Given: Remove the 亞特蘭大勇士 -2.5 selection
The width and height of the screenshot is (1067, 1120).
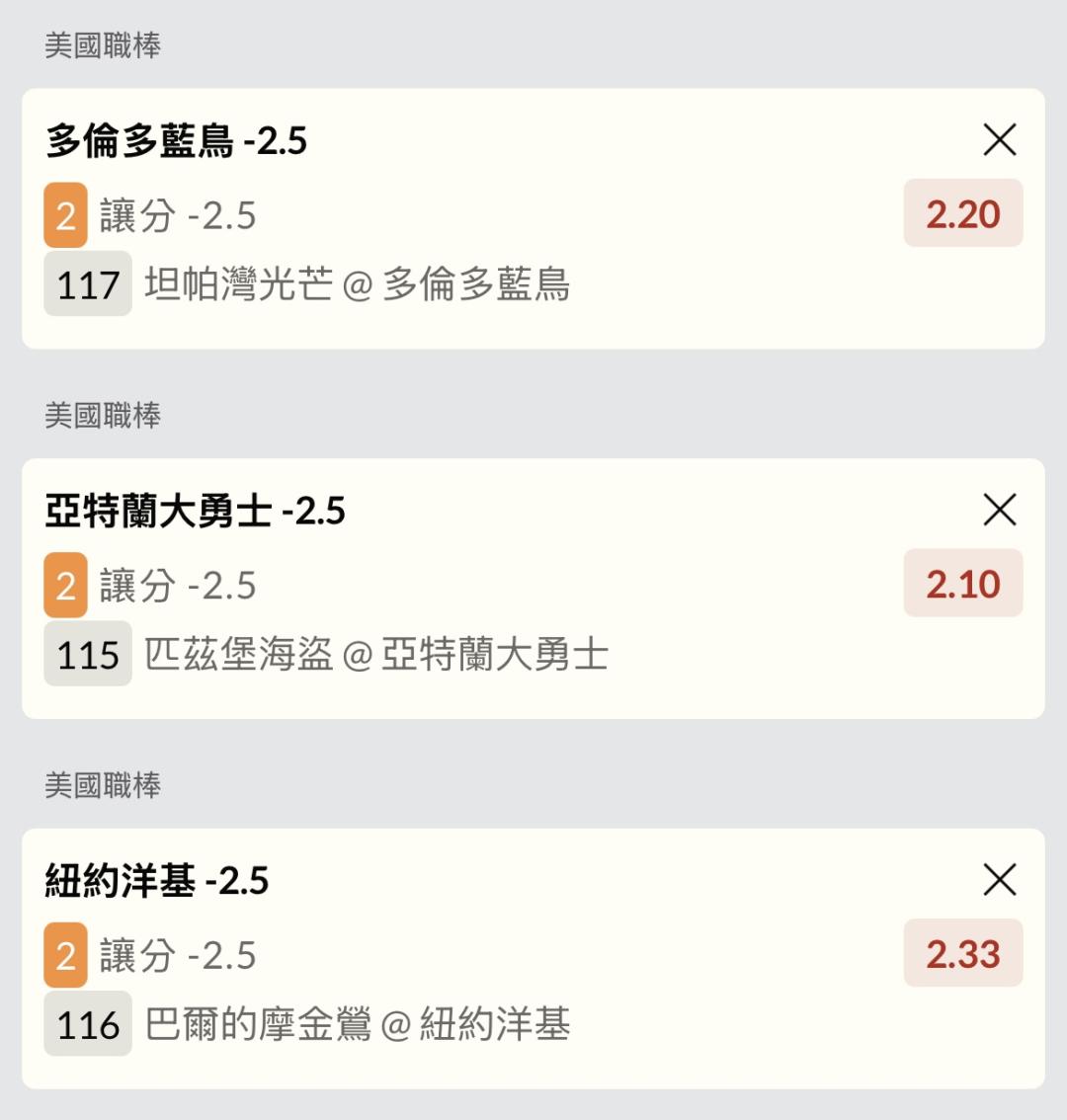Looking at the screenshot, I should click(x=1000, y=511).
